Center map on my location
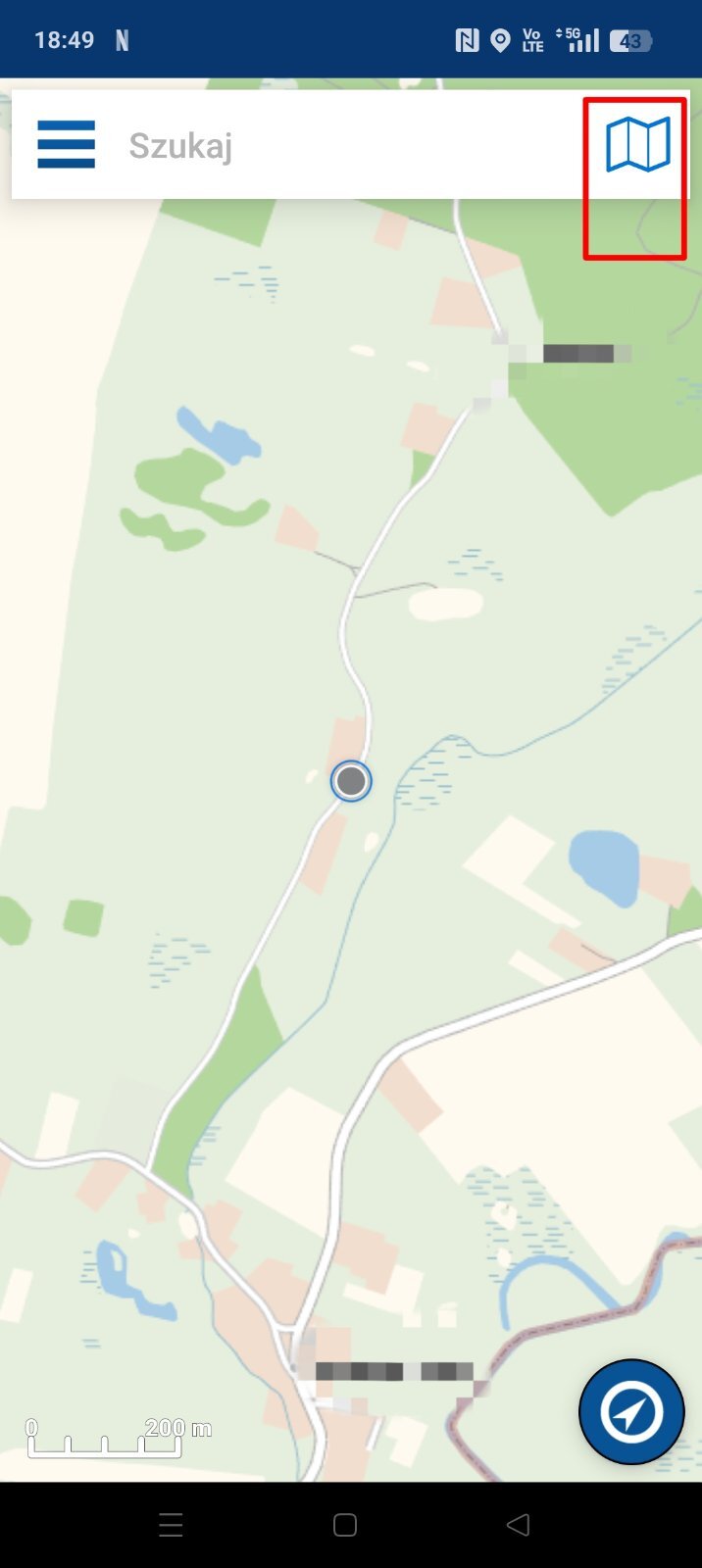Viewport: 702px width, 1568px height. [631, 1411]
